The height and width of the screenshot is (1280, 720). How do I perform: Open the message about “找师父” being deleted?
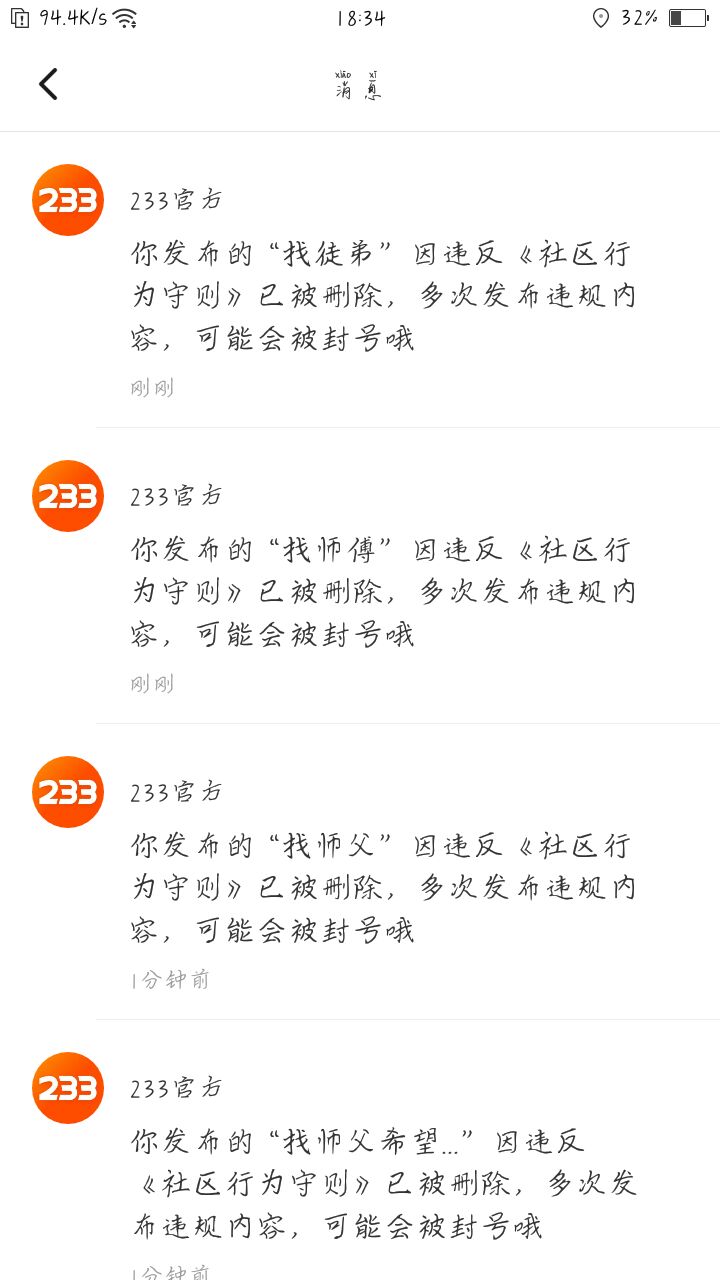(360, 872)
